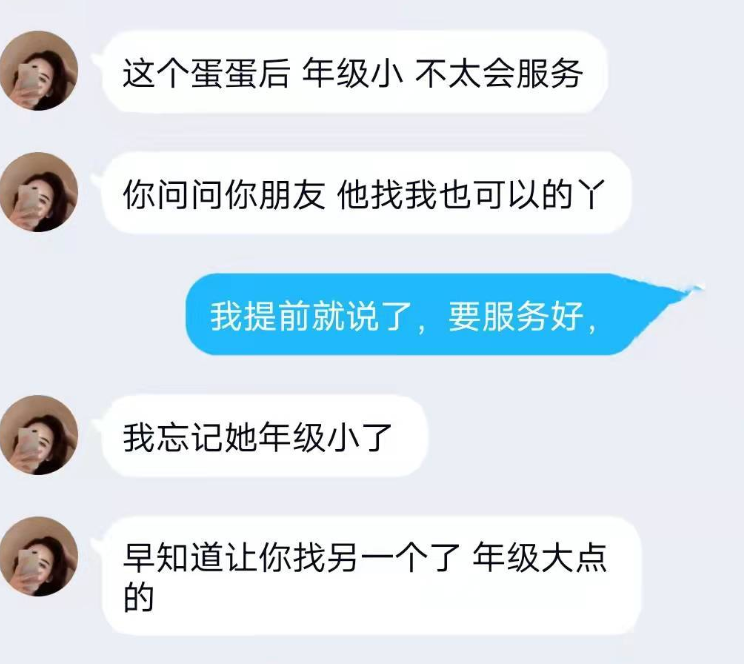
Task: Open profile picture next to '早知道让你找另一个了' message
Action: 40,556
